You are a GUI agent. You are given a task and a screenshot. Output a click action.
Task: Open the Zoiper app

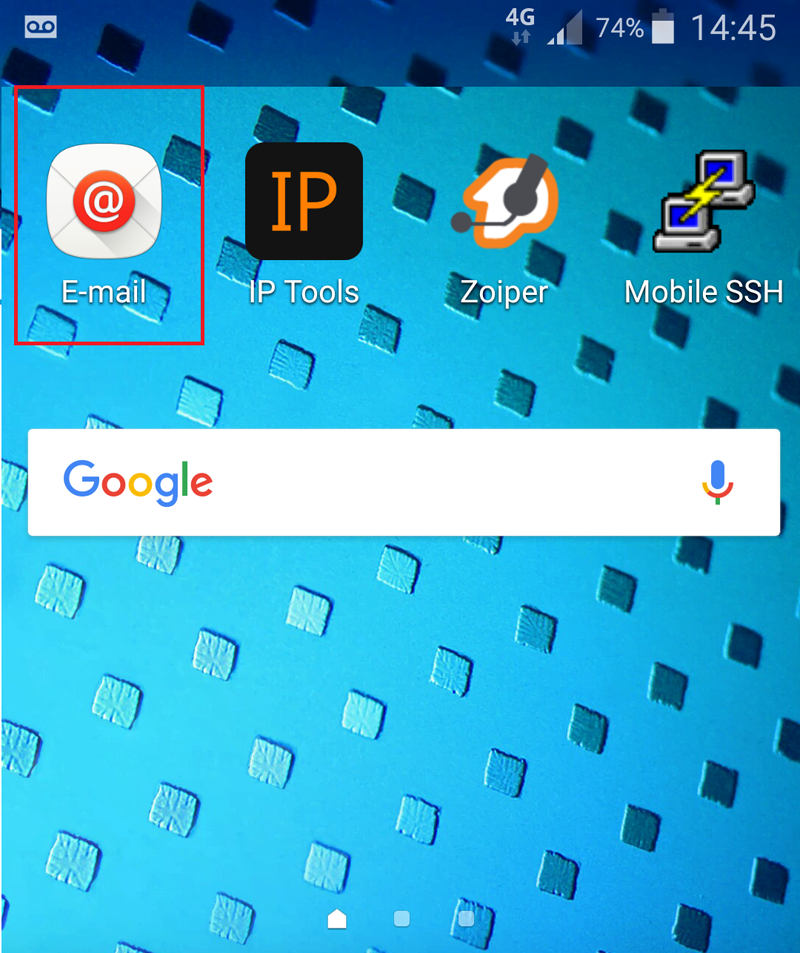pos(505,204)
